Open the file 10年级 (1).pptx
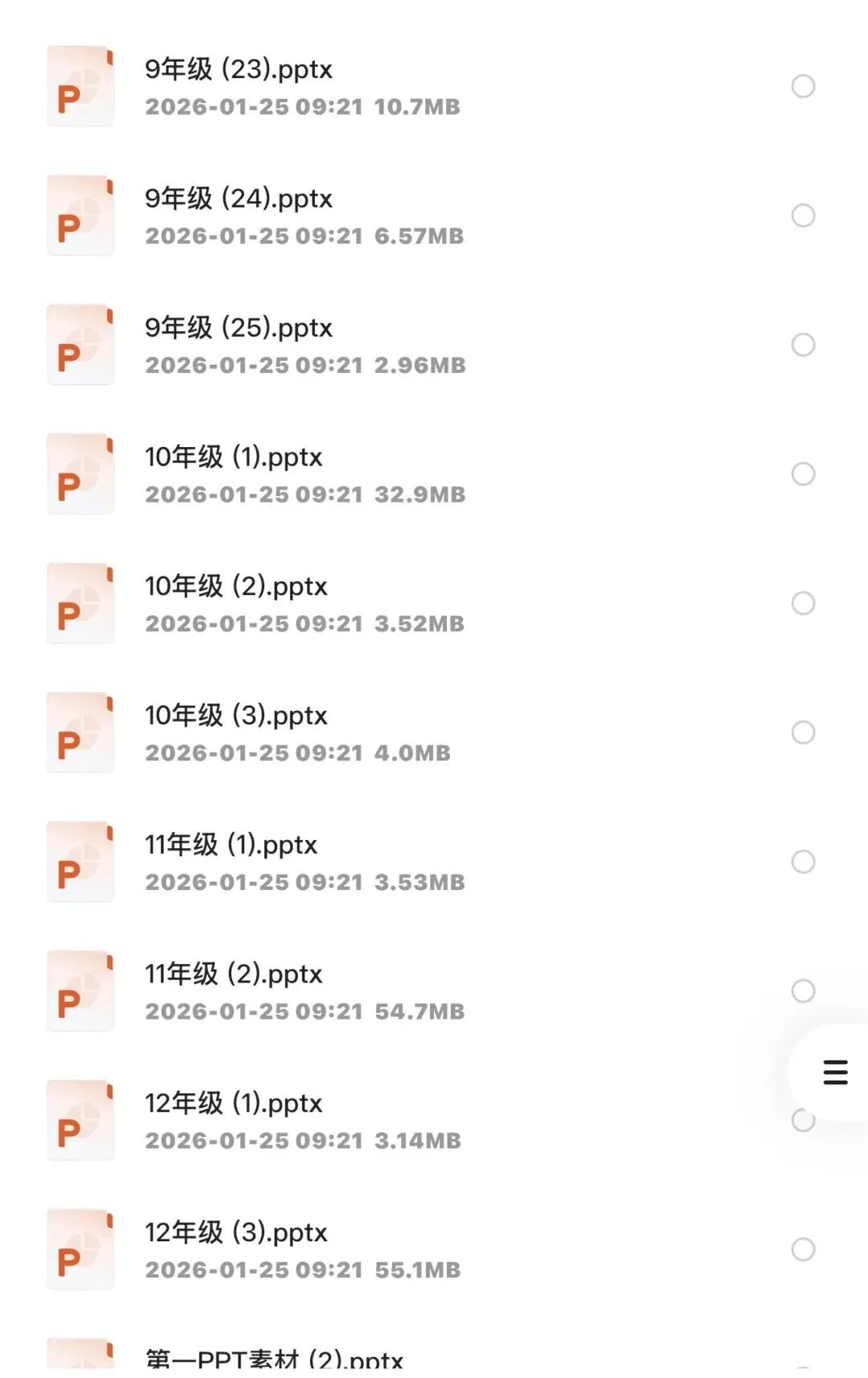 (x=234, y=458)
